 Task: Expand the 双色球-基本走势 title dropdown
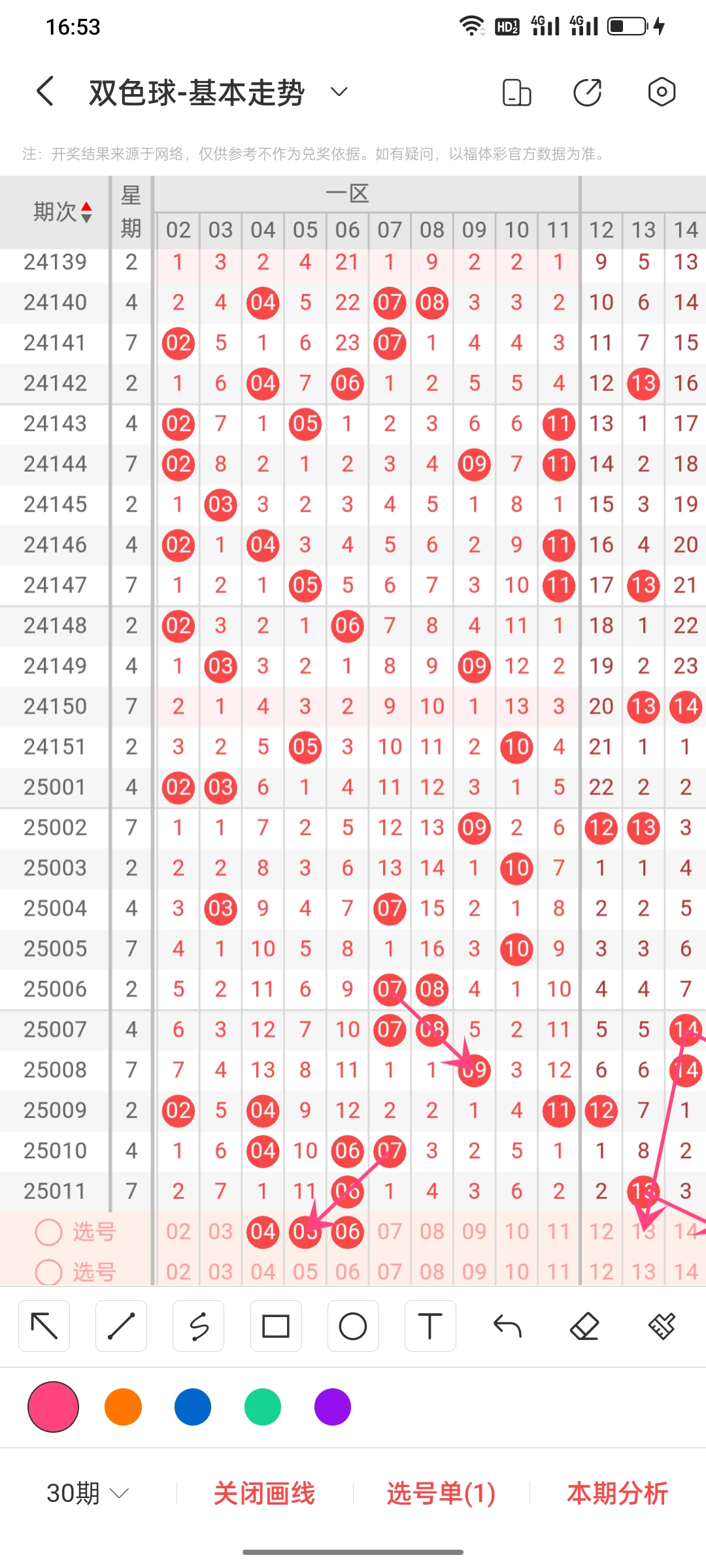click(x=339, y=91)
